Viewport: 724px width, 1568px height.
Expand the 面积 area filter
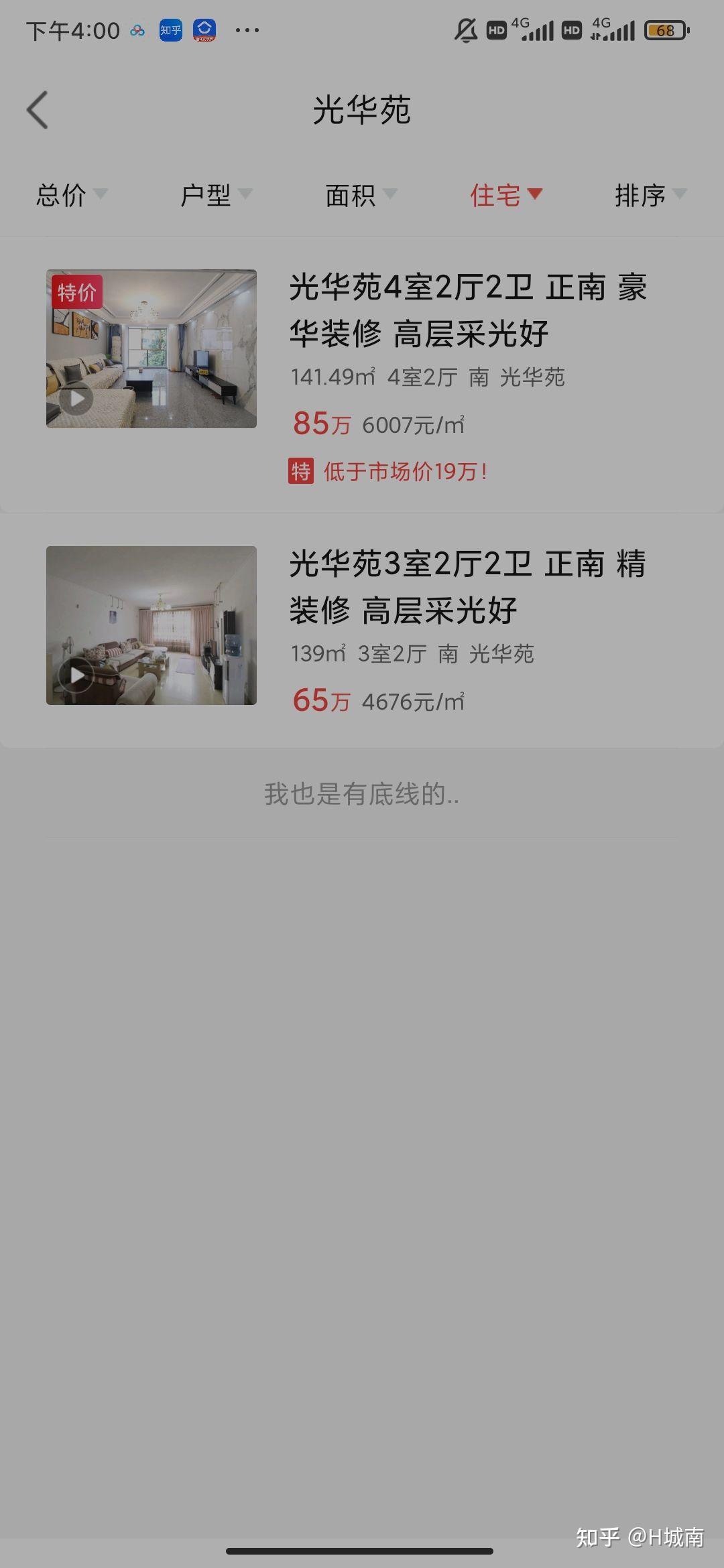click(x=361, y=195)
